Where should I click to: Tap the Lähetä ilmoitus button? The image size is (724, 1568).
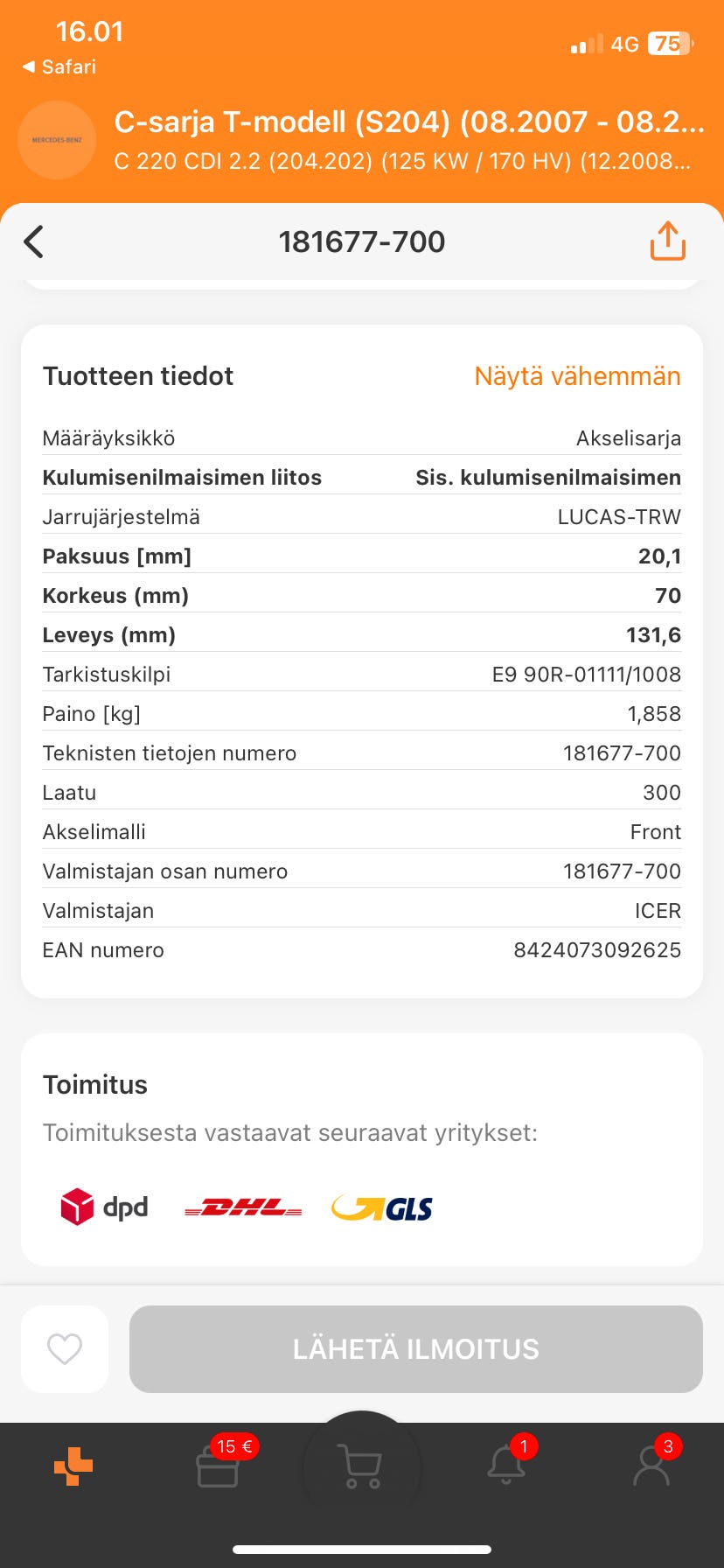click(416, 1348)
